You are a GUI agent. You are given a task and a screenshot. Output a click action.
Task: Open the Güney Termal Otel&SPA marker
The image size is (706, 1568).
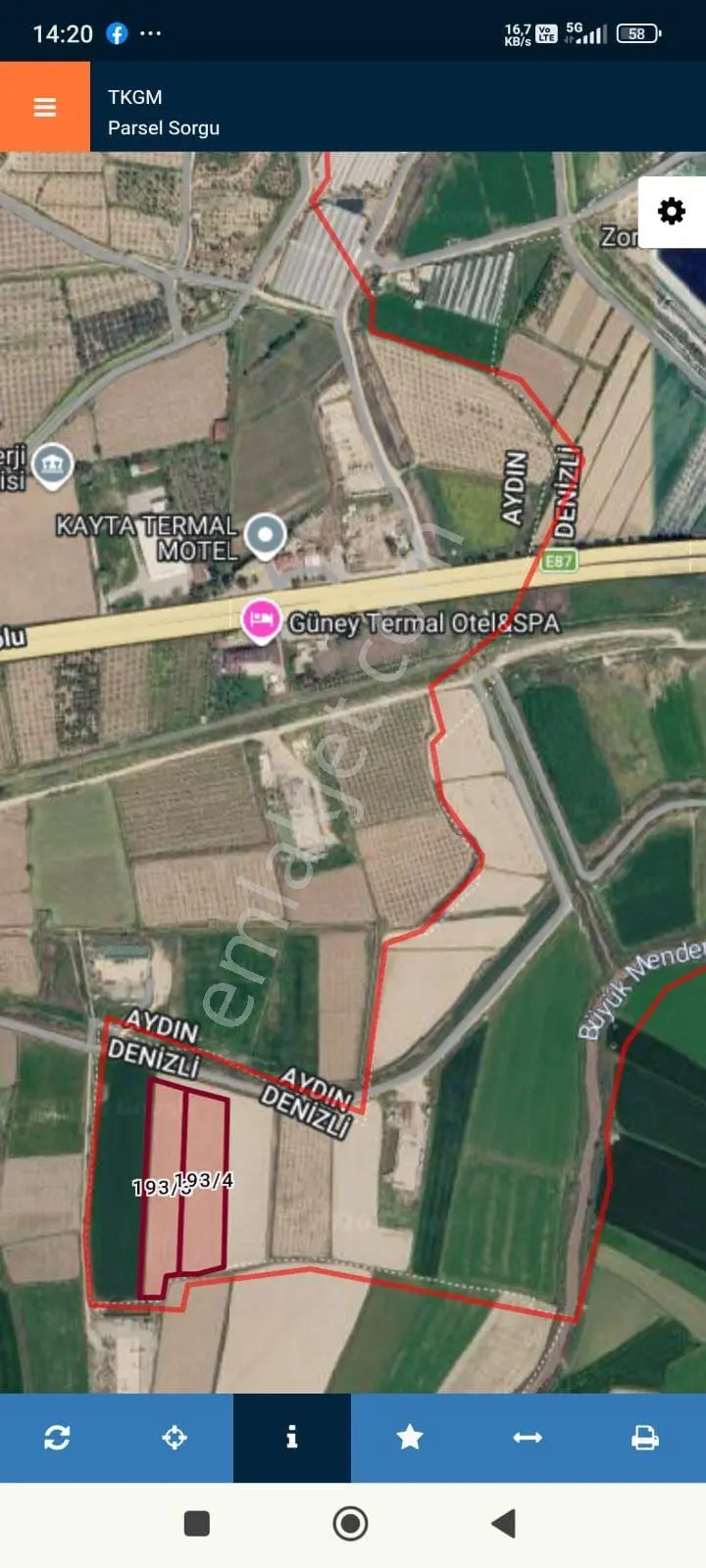pyautogui.click(x=261, y=622)
